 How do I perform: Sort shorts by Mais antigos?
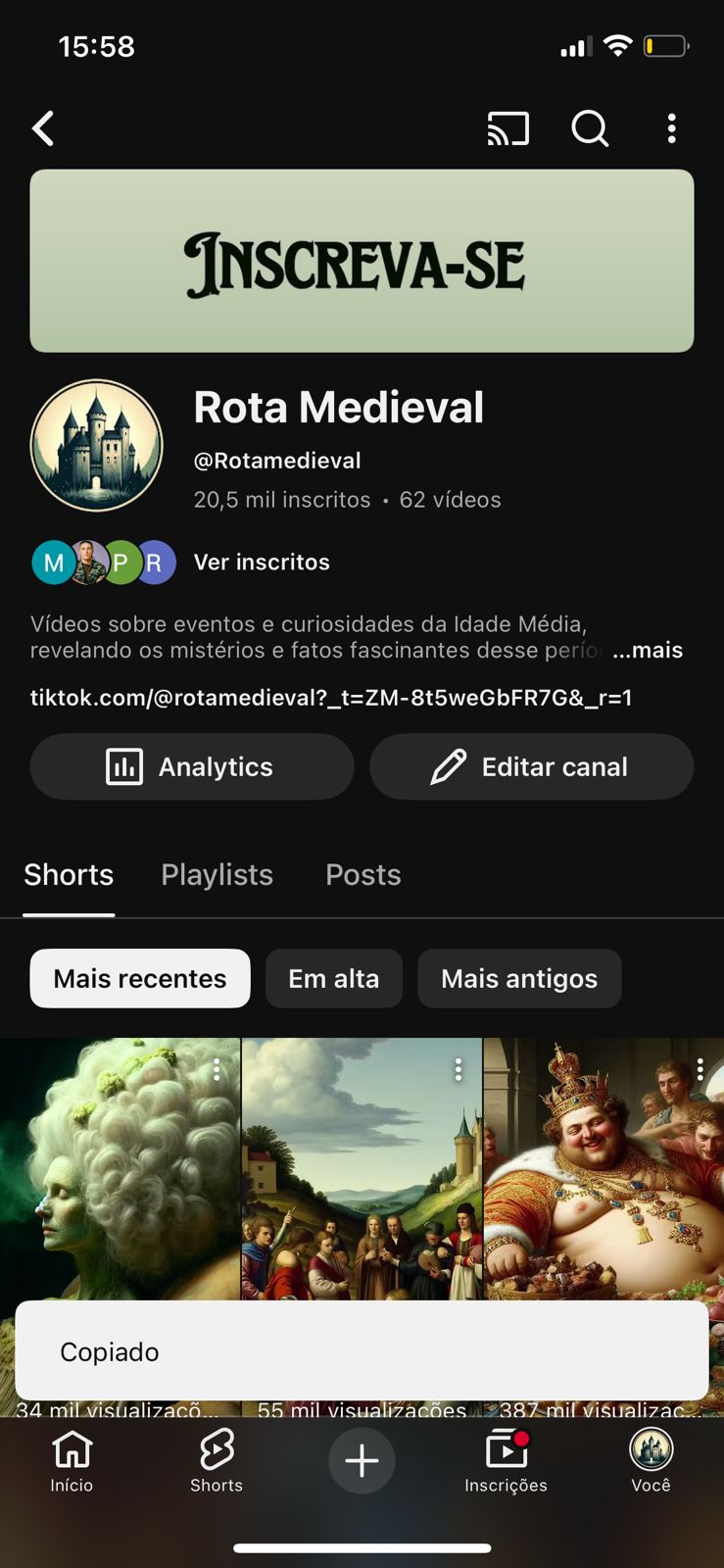(x=519, y=978)
